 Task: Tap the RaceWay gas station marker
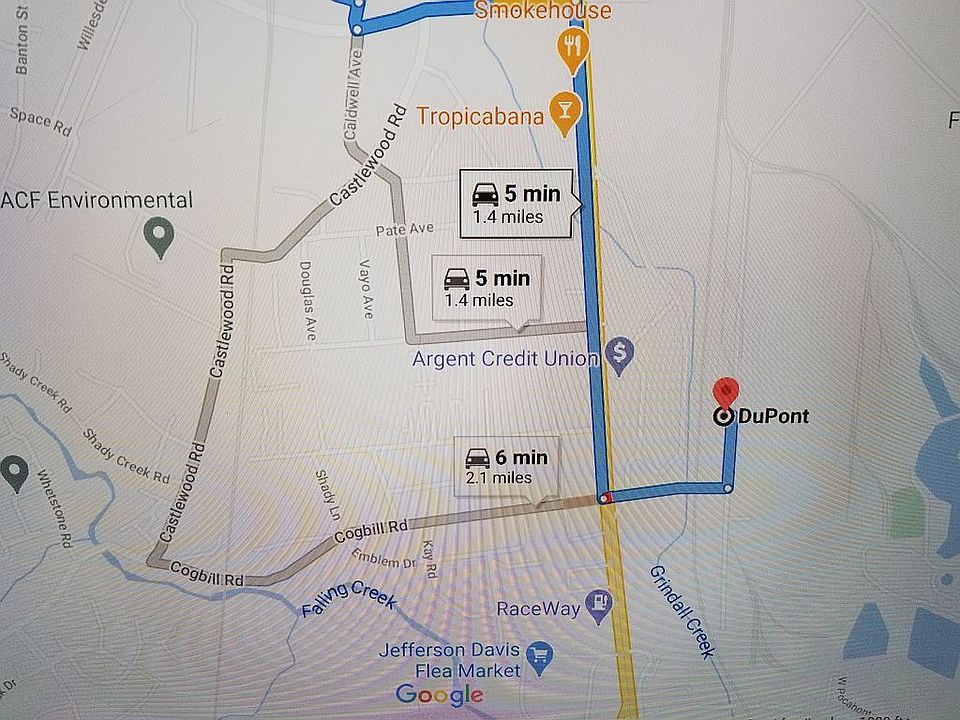[598, 604]
